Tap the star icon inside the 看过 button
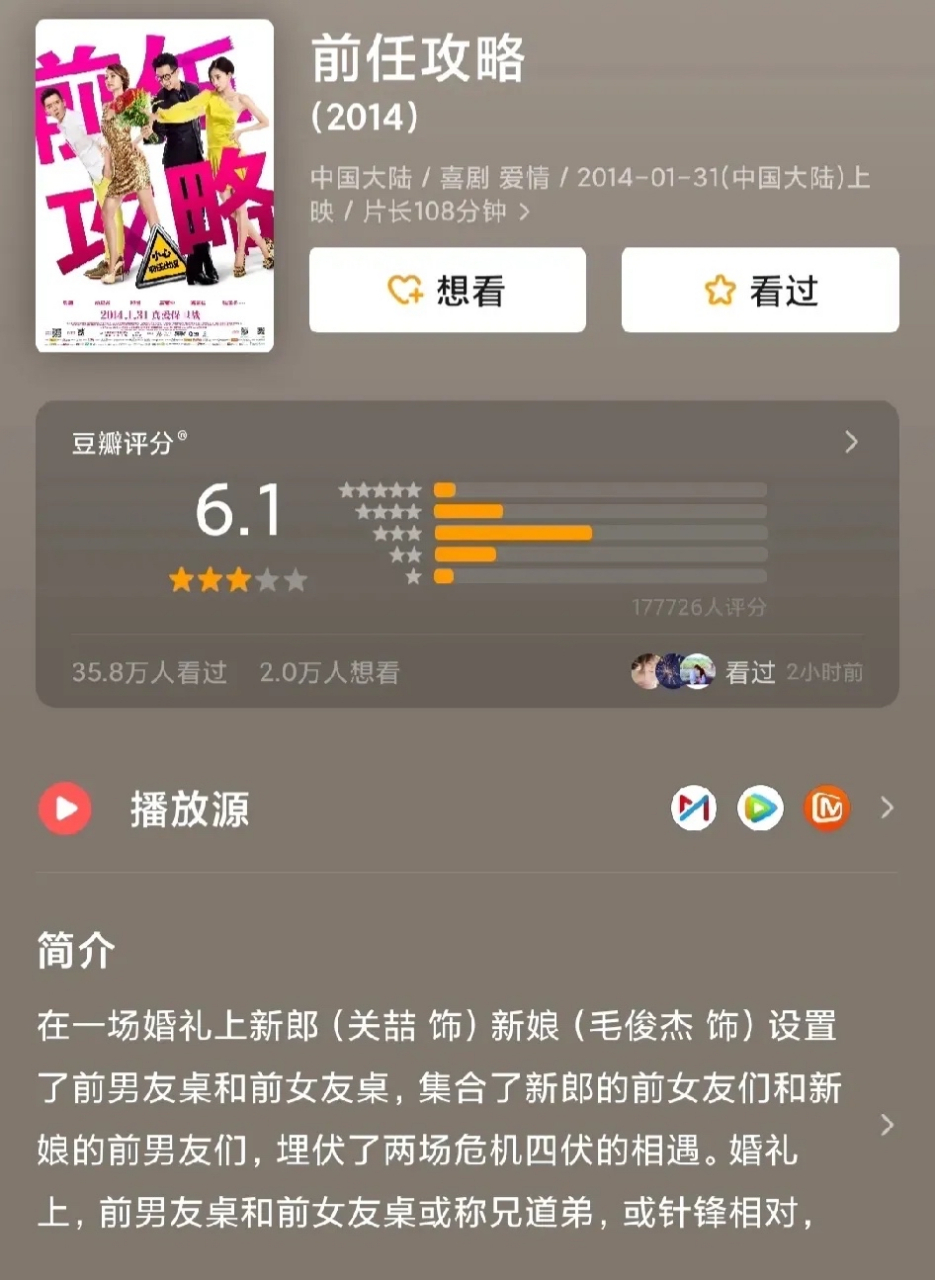 [x=719, y=289]
